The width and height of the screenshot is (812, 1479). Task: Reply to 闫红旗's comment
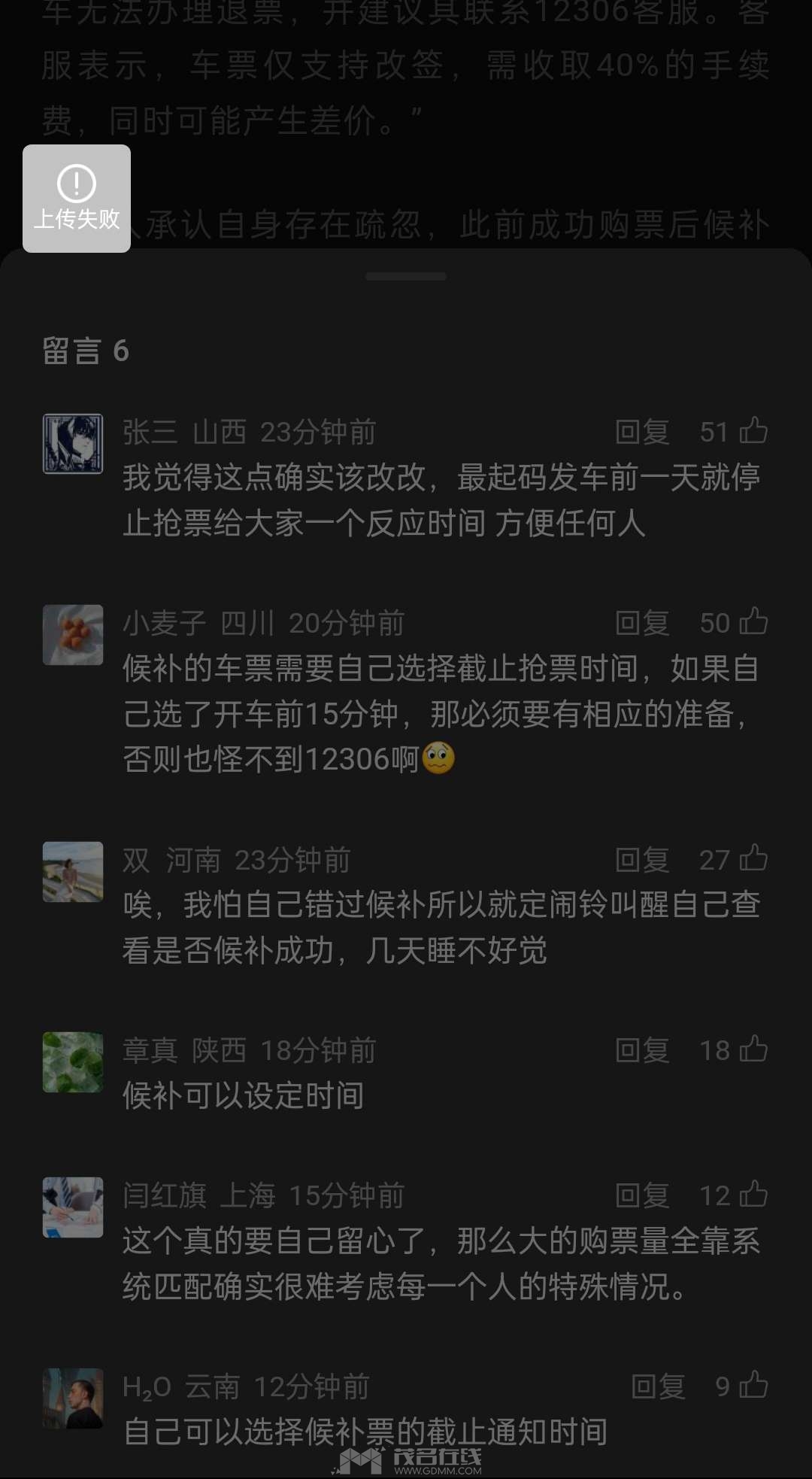point(642,1195)
